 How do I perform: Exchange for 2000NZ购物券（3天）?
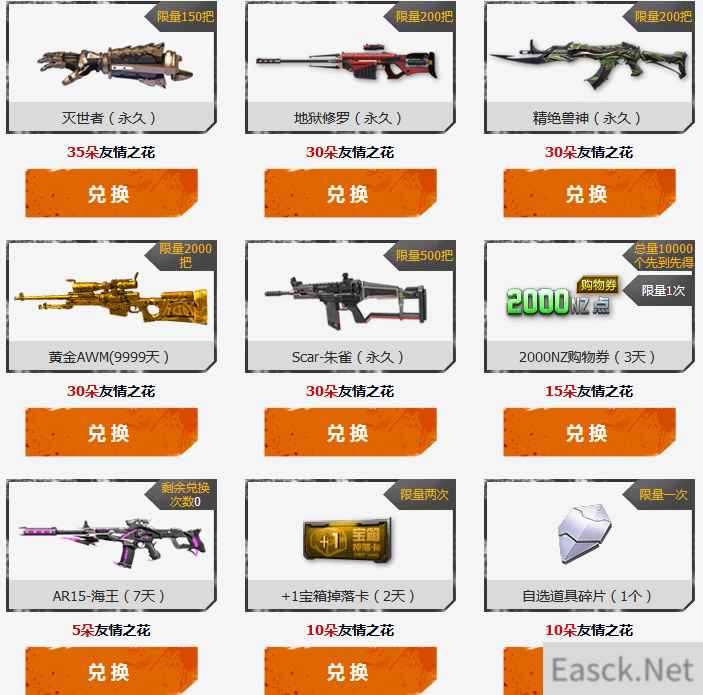pyautogui.click(x=588, y=432)
